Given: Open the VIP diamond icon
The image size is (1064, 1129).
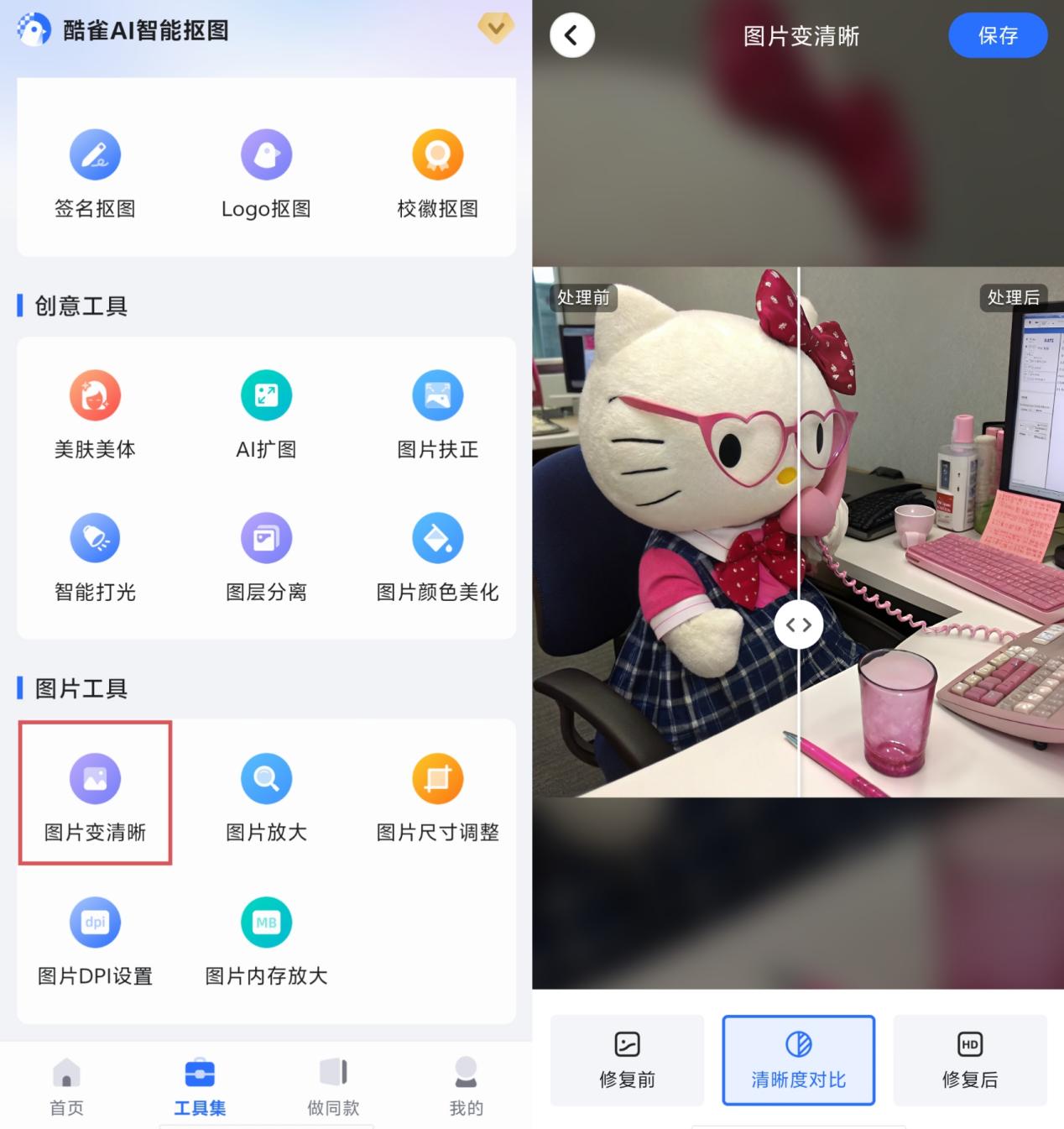Looking at the screenshot, I should point(495,29).
